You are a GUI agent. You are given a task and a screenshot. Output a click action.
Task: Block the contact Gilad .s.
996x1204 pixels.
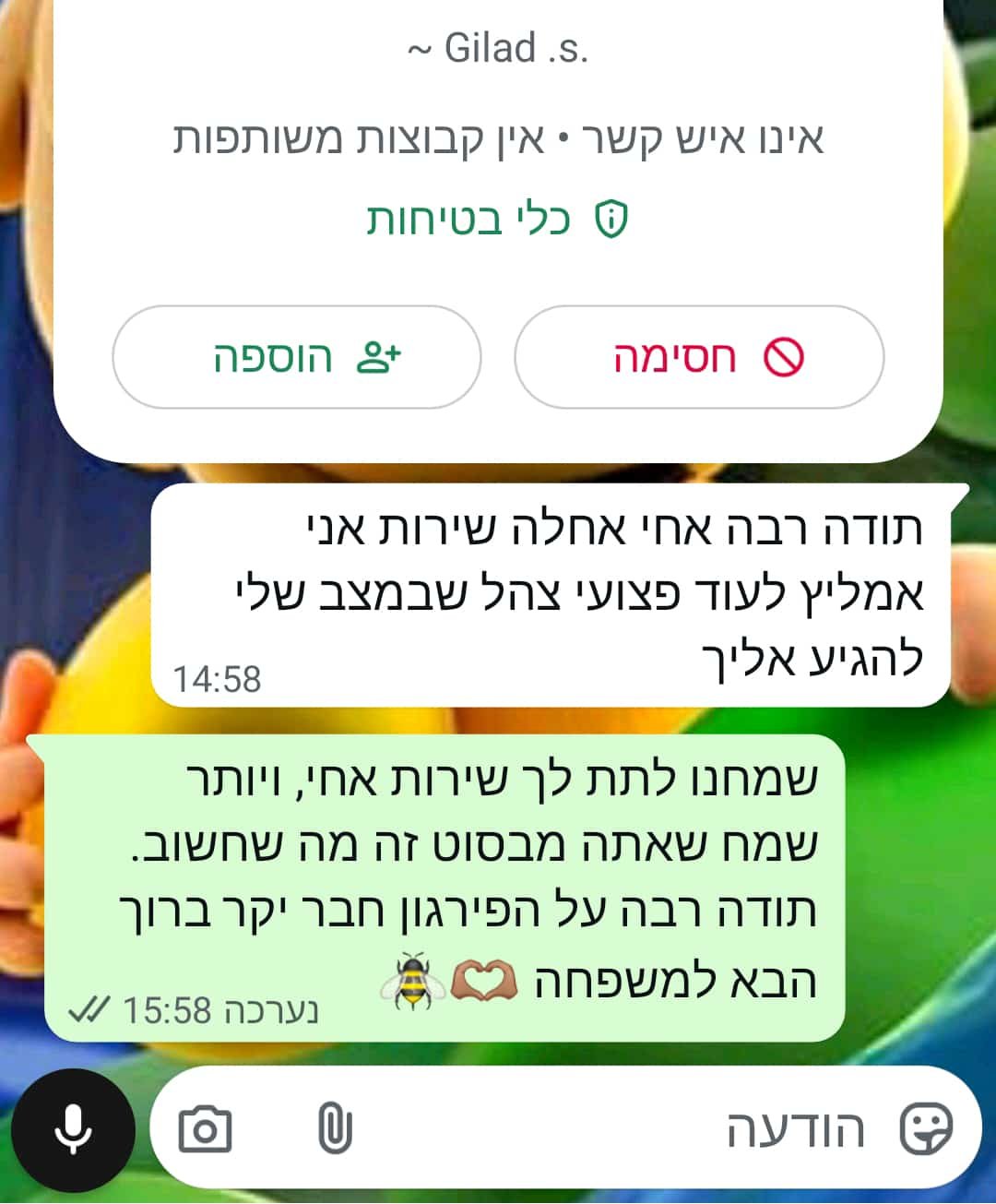tap(698, 357)
